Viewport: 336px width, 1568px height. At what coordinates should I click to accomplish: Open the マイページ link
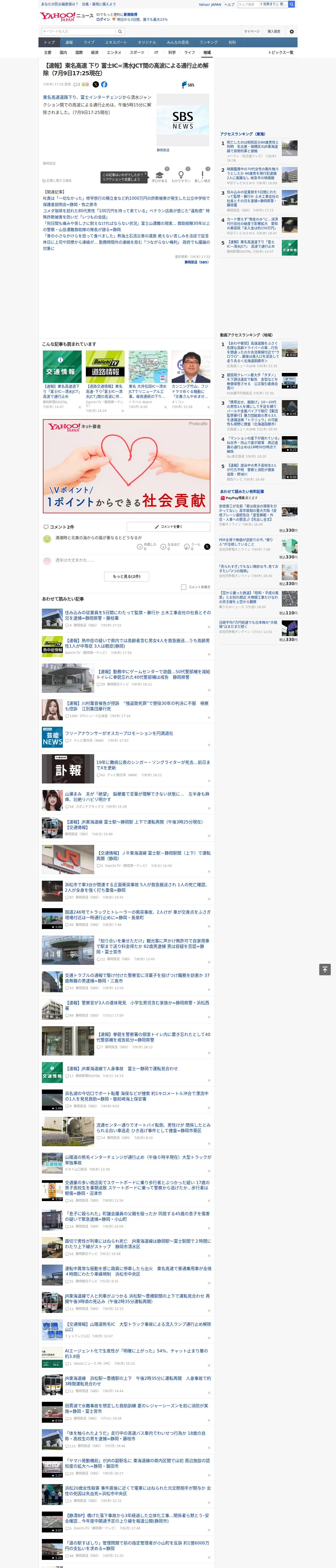click(x=251, y=32)
